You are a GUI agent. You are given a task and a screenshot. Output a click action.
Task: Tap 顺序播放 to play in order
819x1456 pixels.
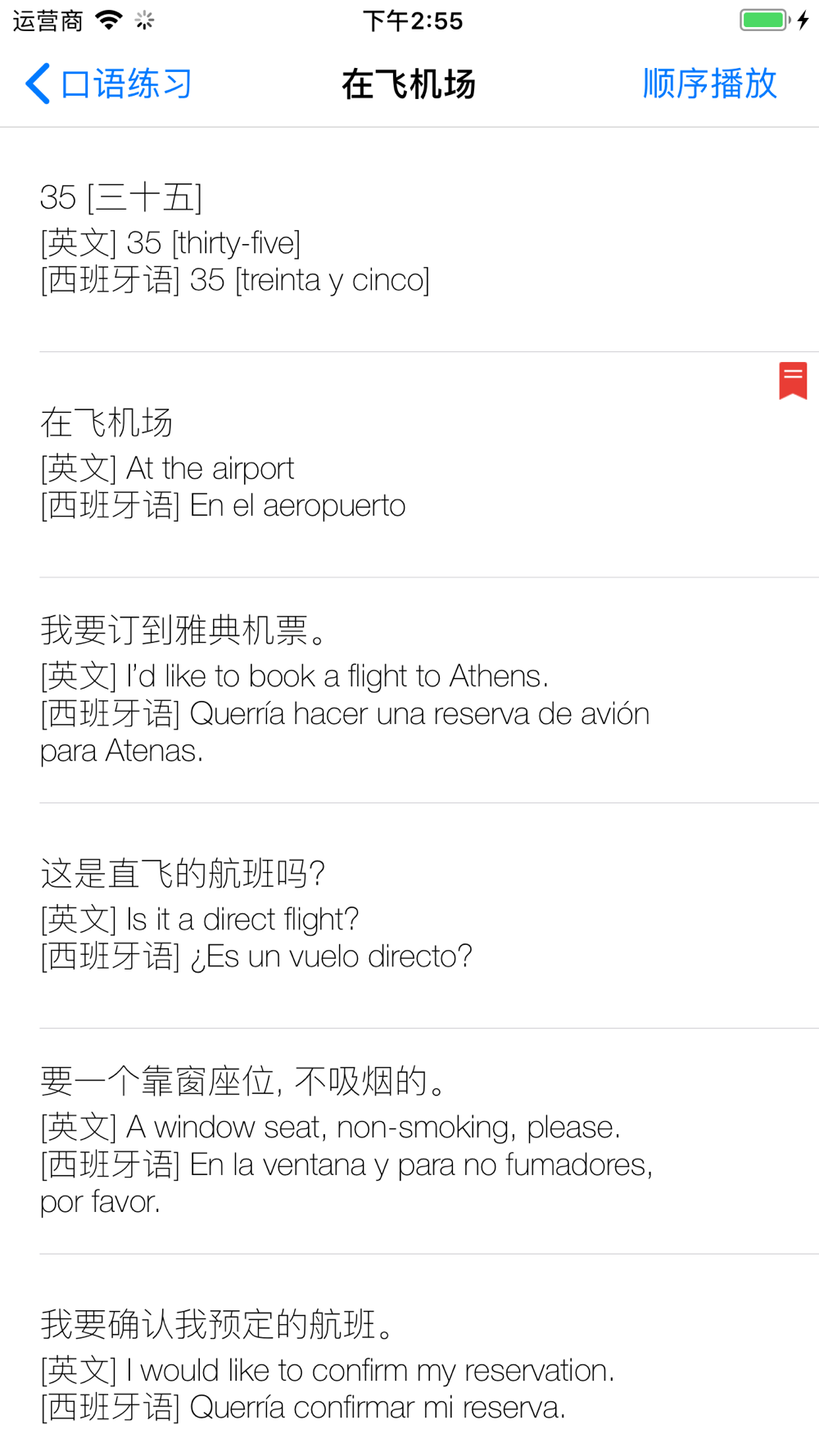pyautogui.click(x=709, y=84)
